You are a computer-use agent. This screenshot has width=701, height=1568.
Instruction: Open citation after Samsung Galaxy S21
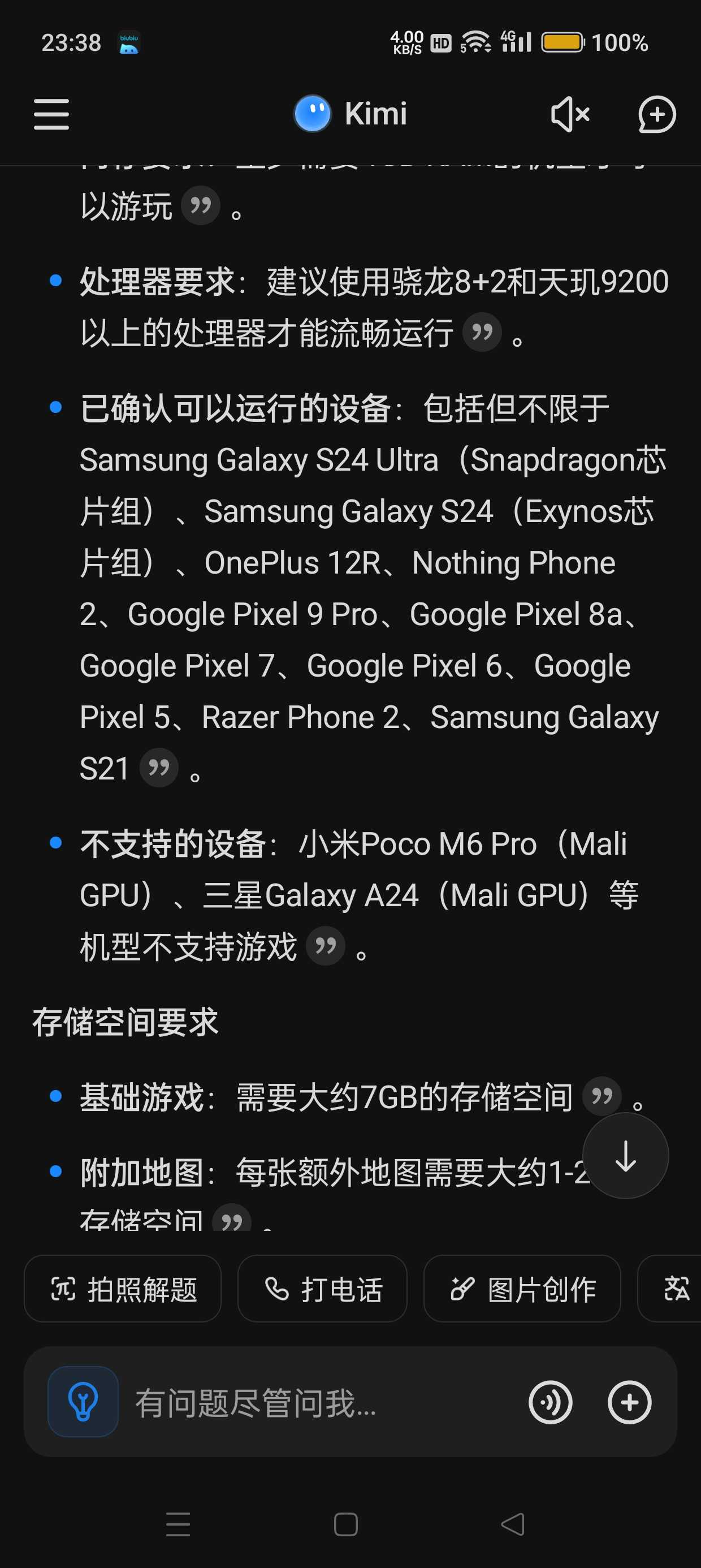tap(159, 768)
